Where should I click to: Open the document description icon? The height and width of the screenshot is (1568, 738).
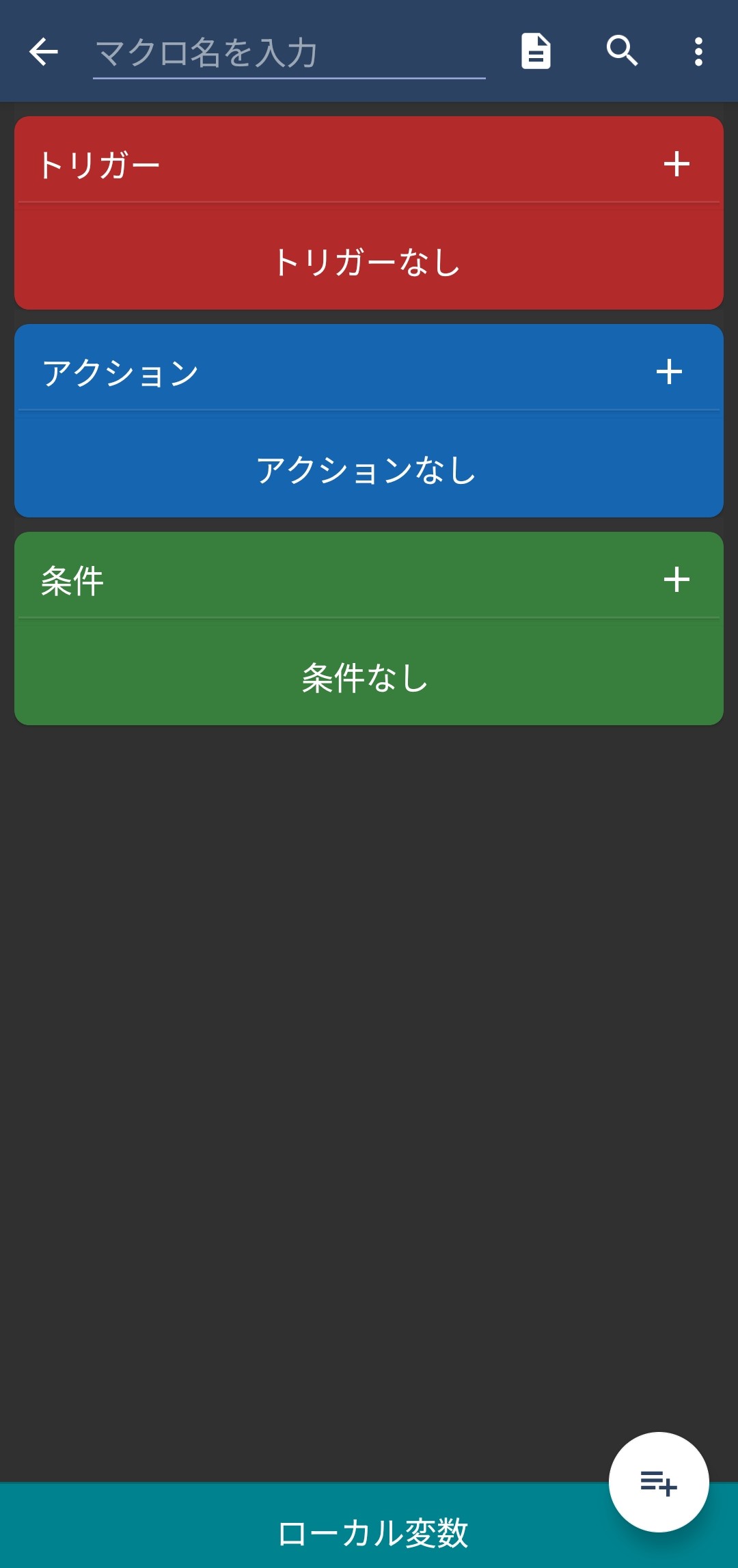(x=536, y=51)
